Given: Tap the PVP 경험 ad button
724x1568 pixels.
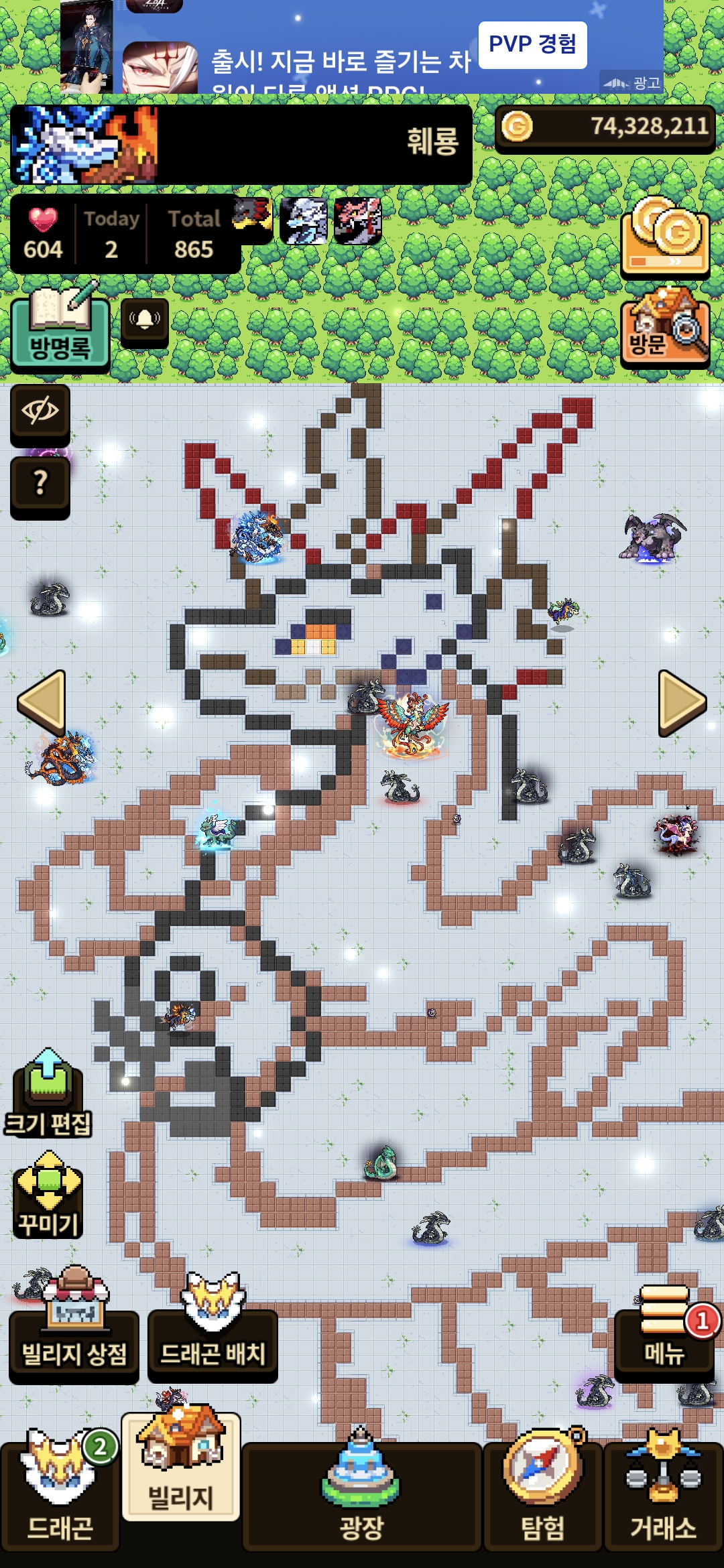Looking at the screenshot, I should coord(532,45).
